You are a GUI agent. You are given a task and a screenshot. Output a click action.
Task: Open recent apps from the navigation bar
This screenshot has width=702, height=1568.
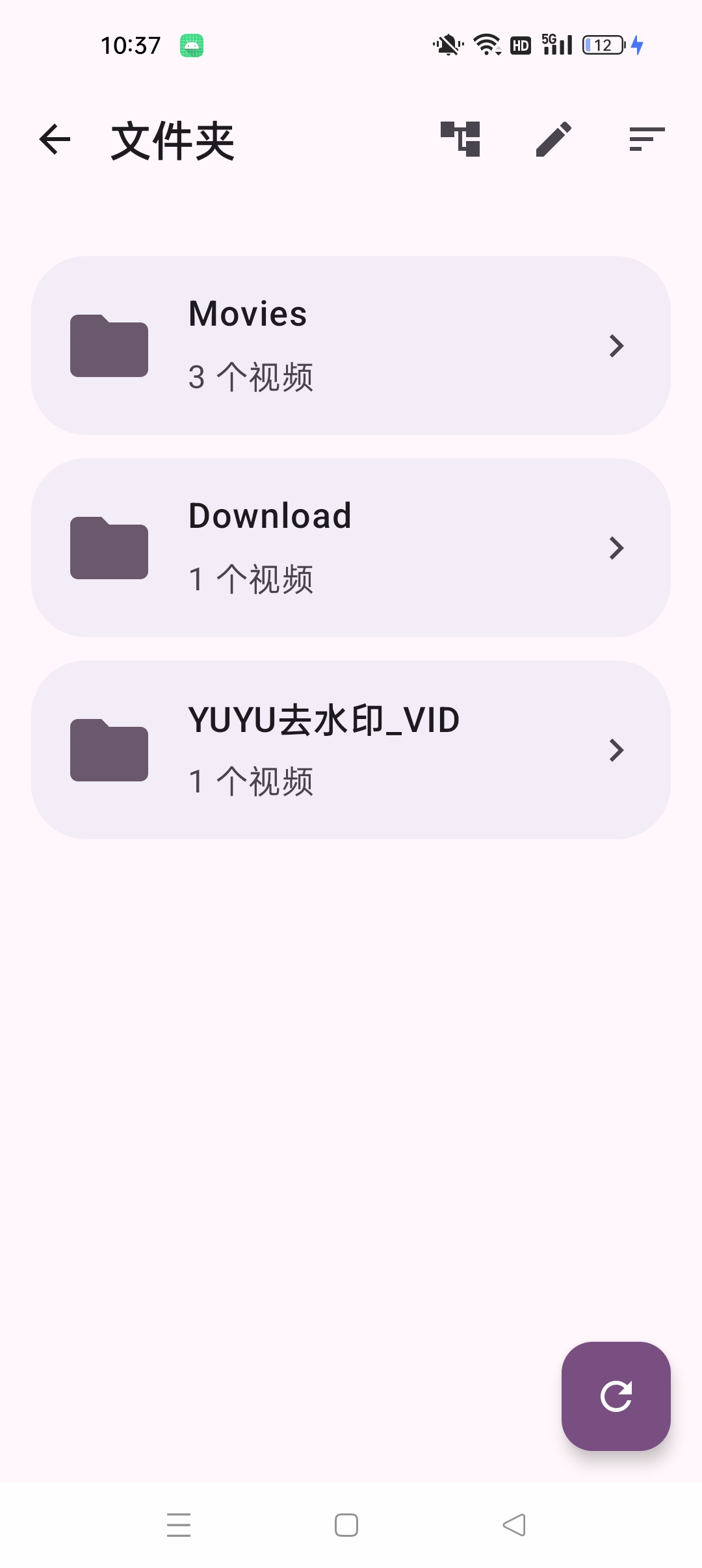pos(179,1524)
